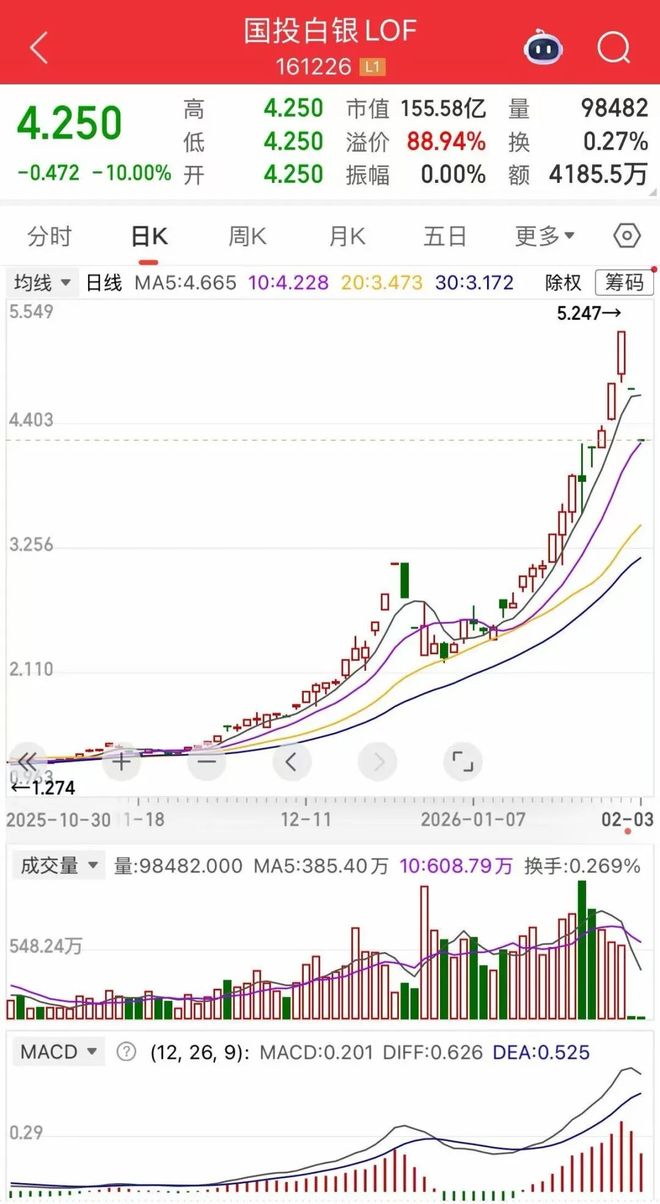Show the 月K chart tab
The height and width of the screenshot is (1204, 660).
point(347,237)
